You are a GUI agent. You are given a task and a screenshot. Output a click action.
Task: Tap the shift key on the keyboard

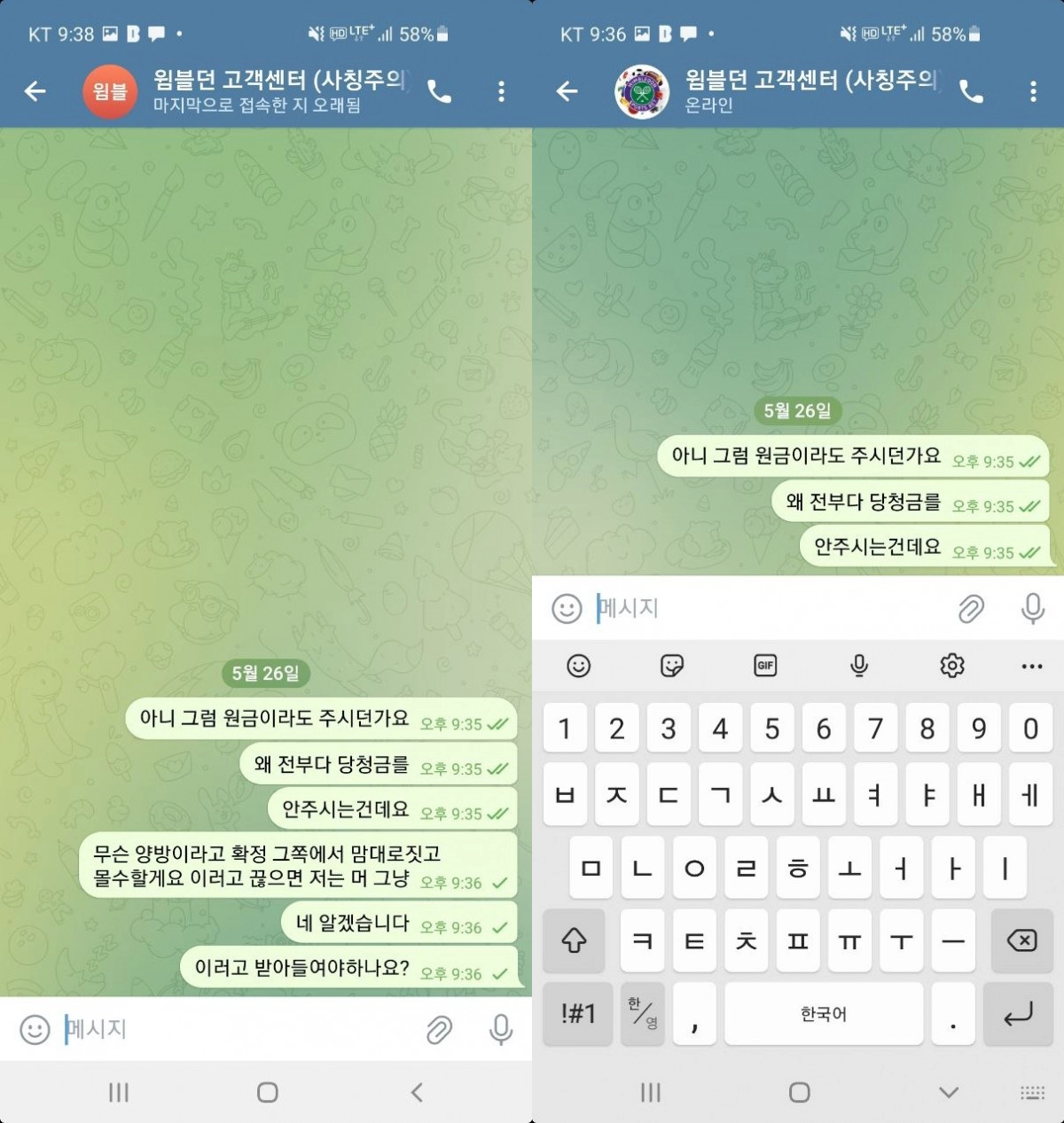pyautogui.click(x=574, y=940)
